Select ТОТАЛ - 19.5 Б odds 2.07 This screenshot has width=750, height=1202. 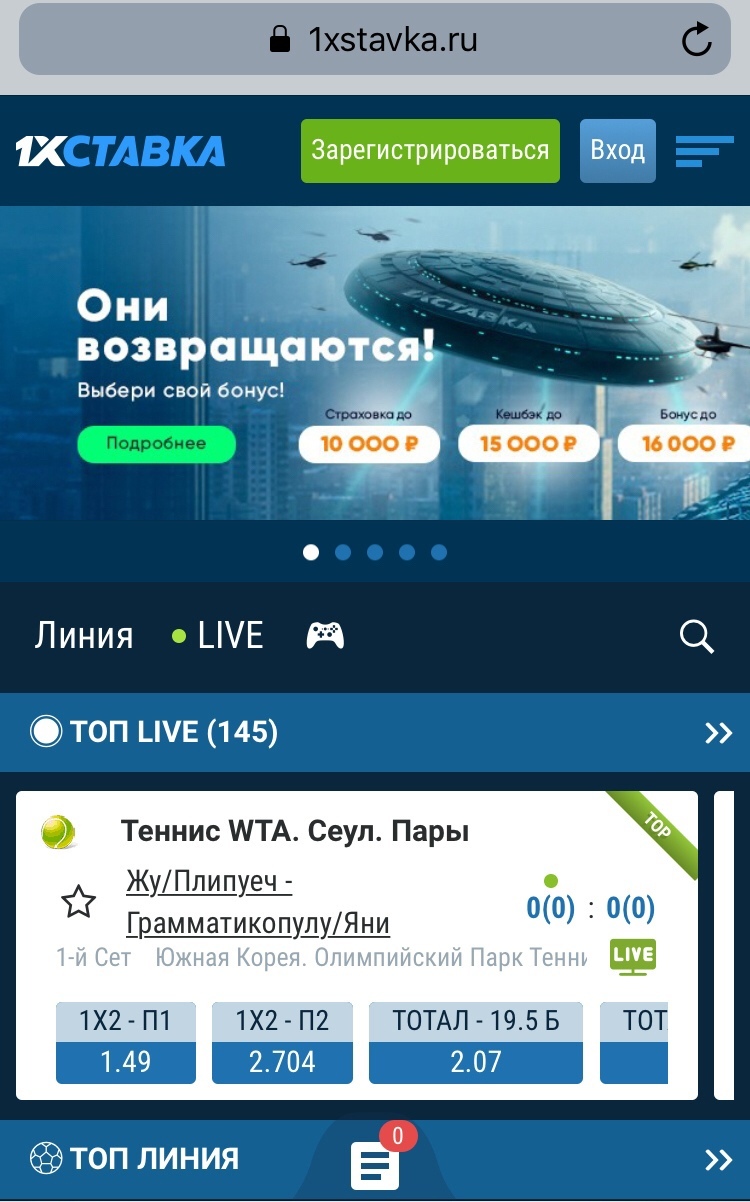coord(475,1043)
